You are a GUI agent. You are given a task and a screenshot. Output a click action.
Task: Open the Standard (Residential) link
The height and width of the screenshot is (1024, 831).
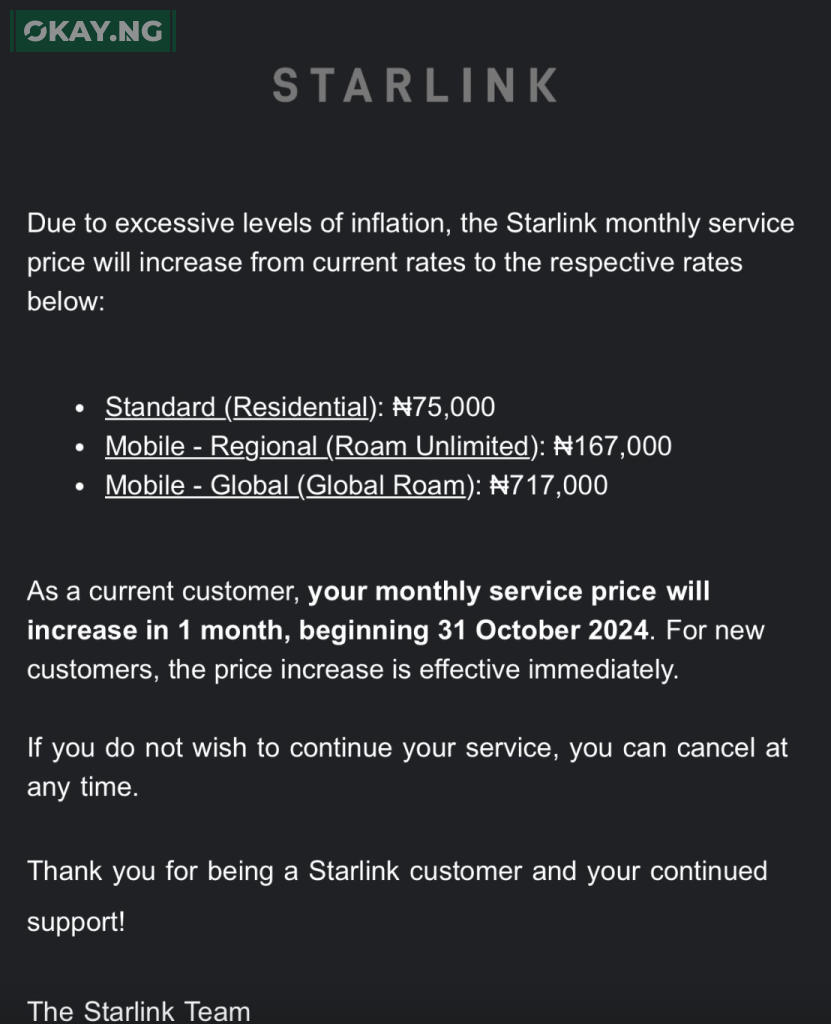coord(239,407)
